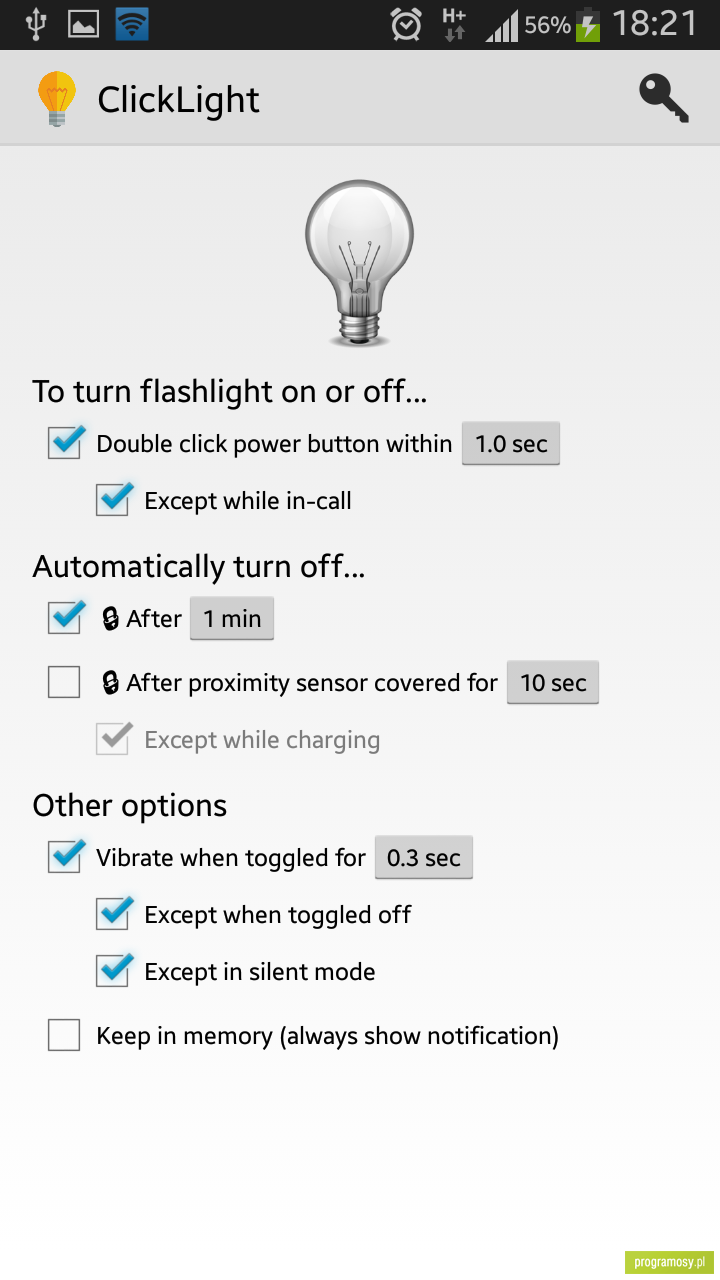Uncheck Except in silent mode
The width and height of the screenshot is (720, 1280).
pos(113,971)
